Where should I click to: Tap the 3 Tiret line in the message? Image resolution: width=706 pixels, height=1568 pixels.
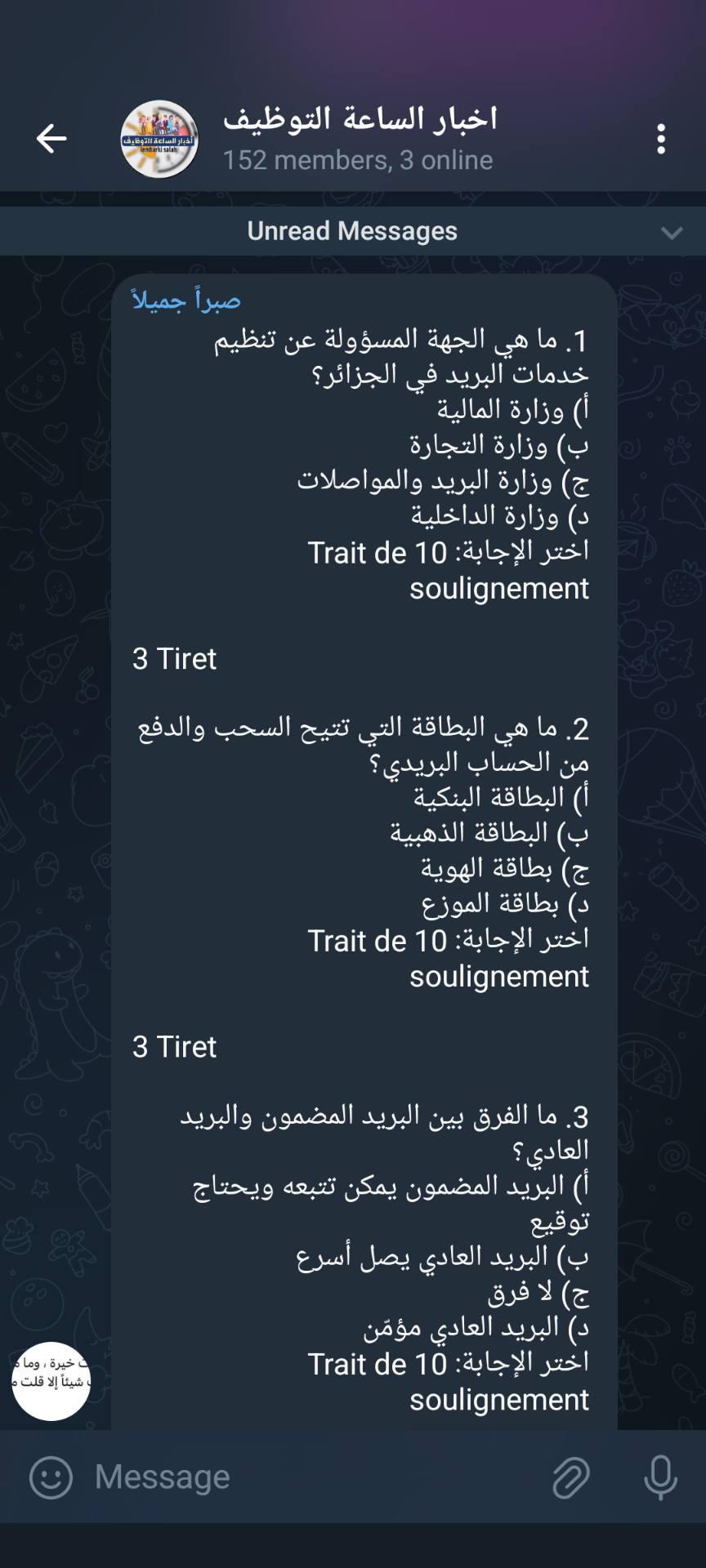pyautogui.click(x=173, y=659)
